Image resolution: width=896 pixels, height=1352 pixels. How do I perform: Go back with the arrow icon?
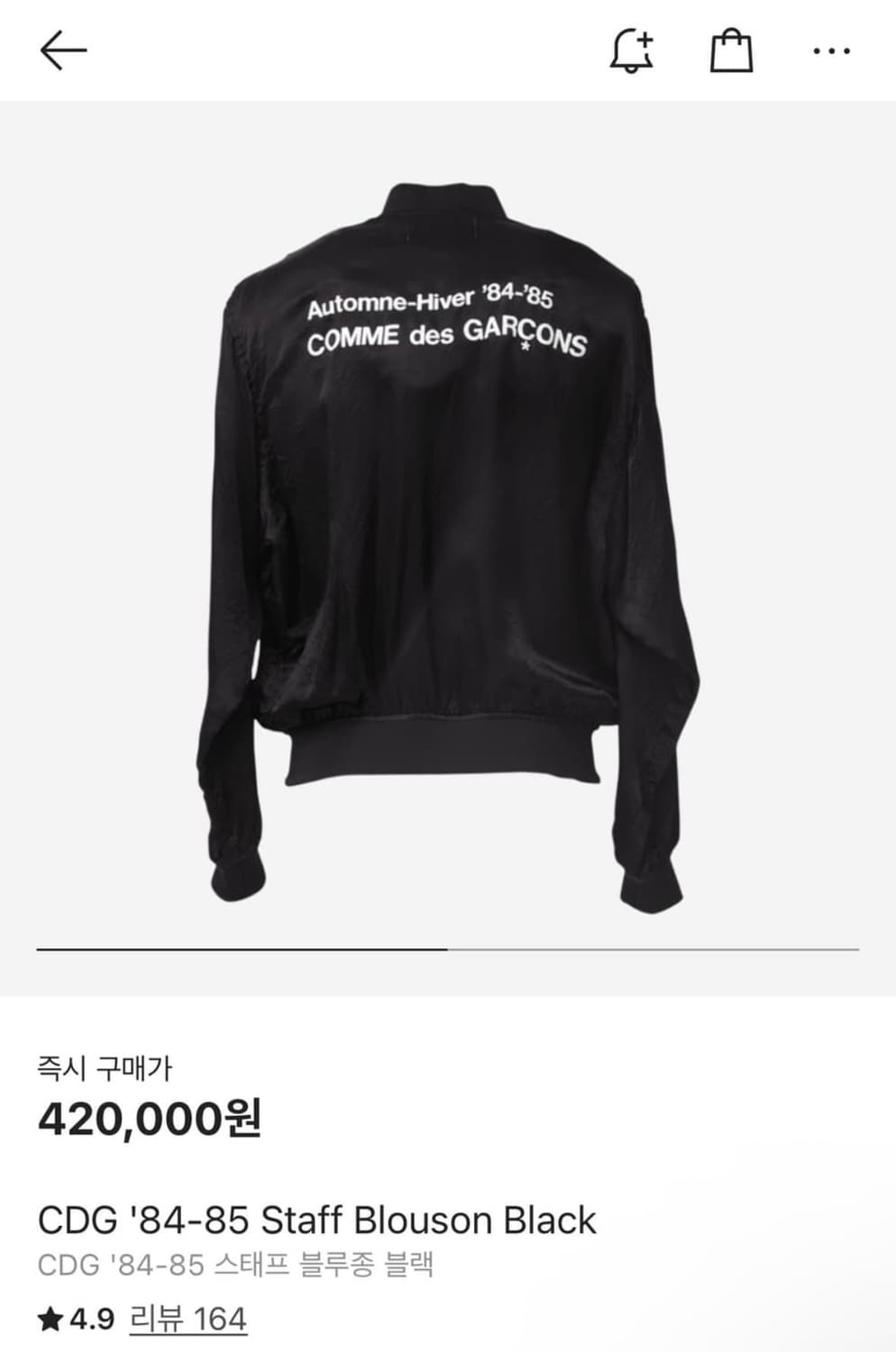click(x=63, y=50)
